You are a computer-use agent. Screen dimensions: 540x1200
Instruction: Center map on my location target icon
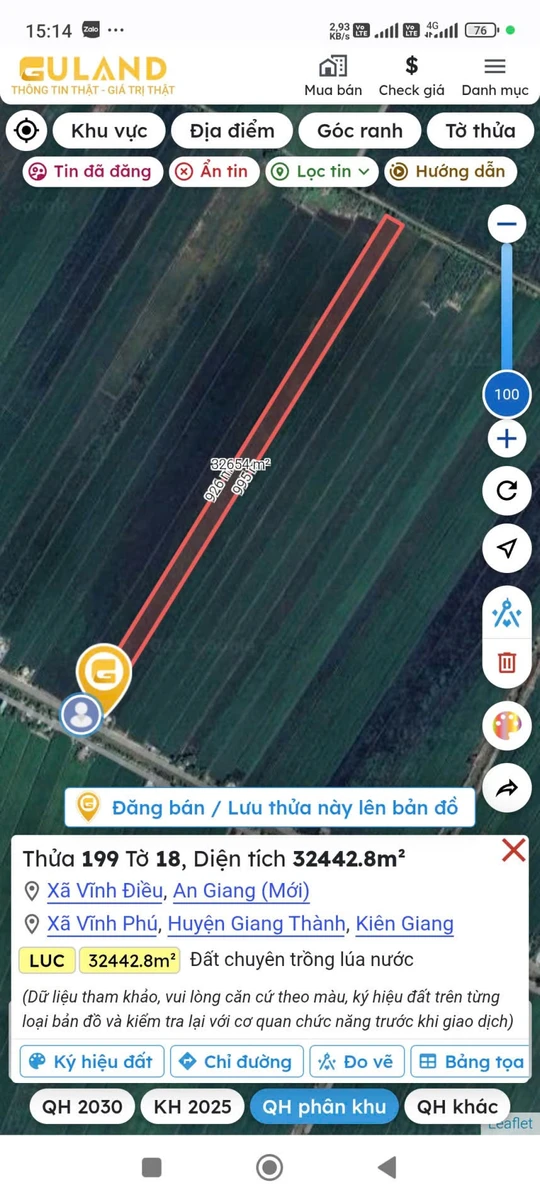coord(26,131)
